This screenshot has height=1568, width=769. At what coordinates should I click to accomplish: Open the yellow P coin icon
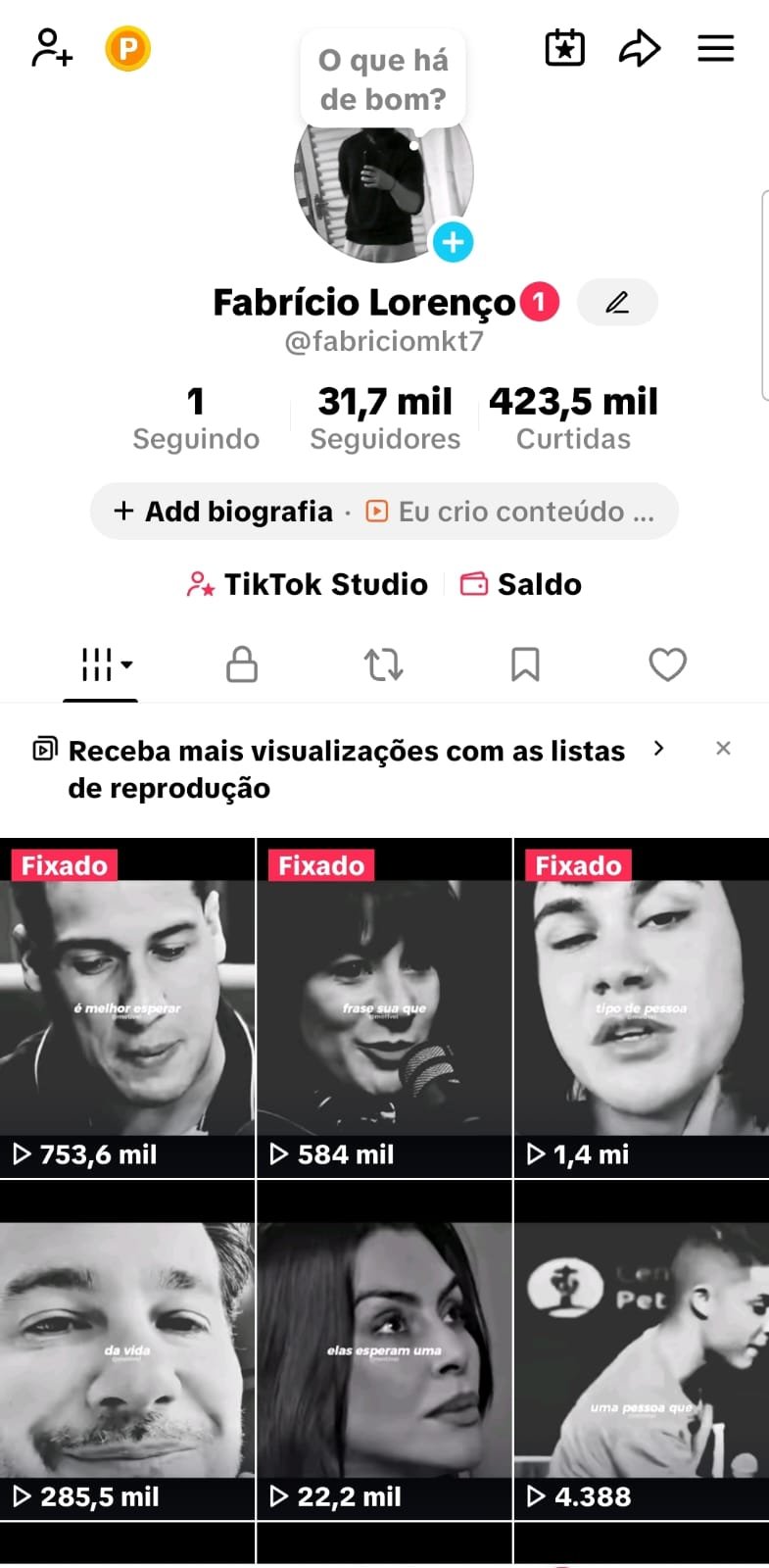coord(128,48)
